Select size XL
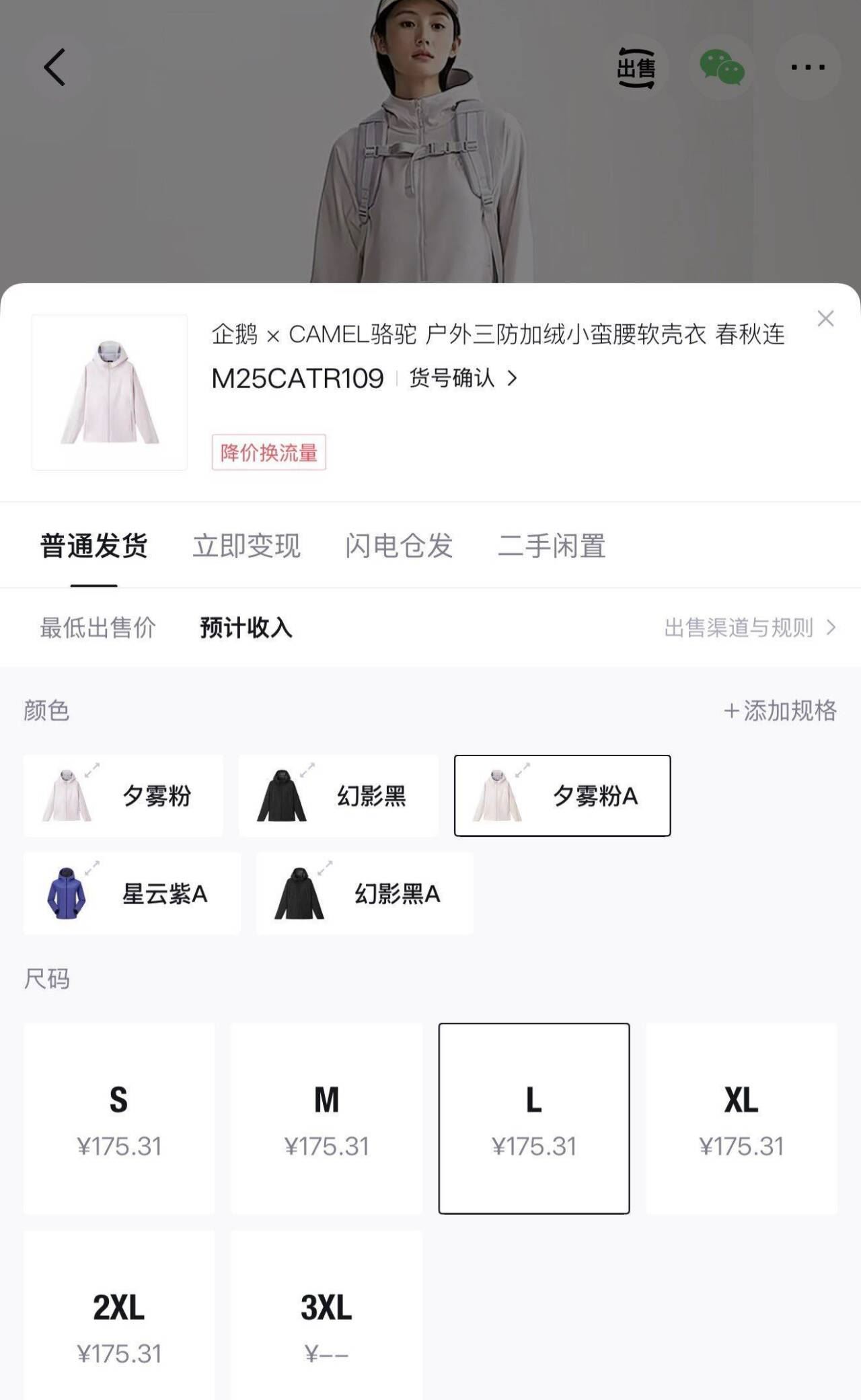Screen dimensions: 861x1400 click(x=741, y=1118)
